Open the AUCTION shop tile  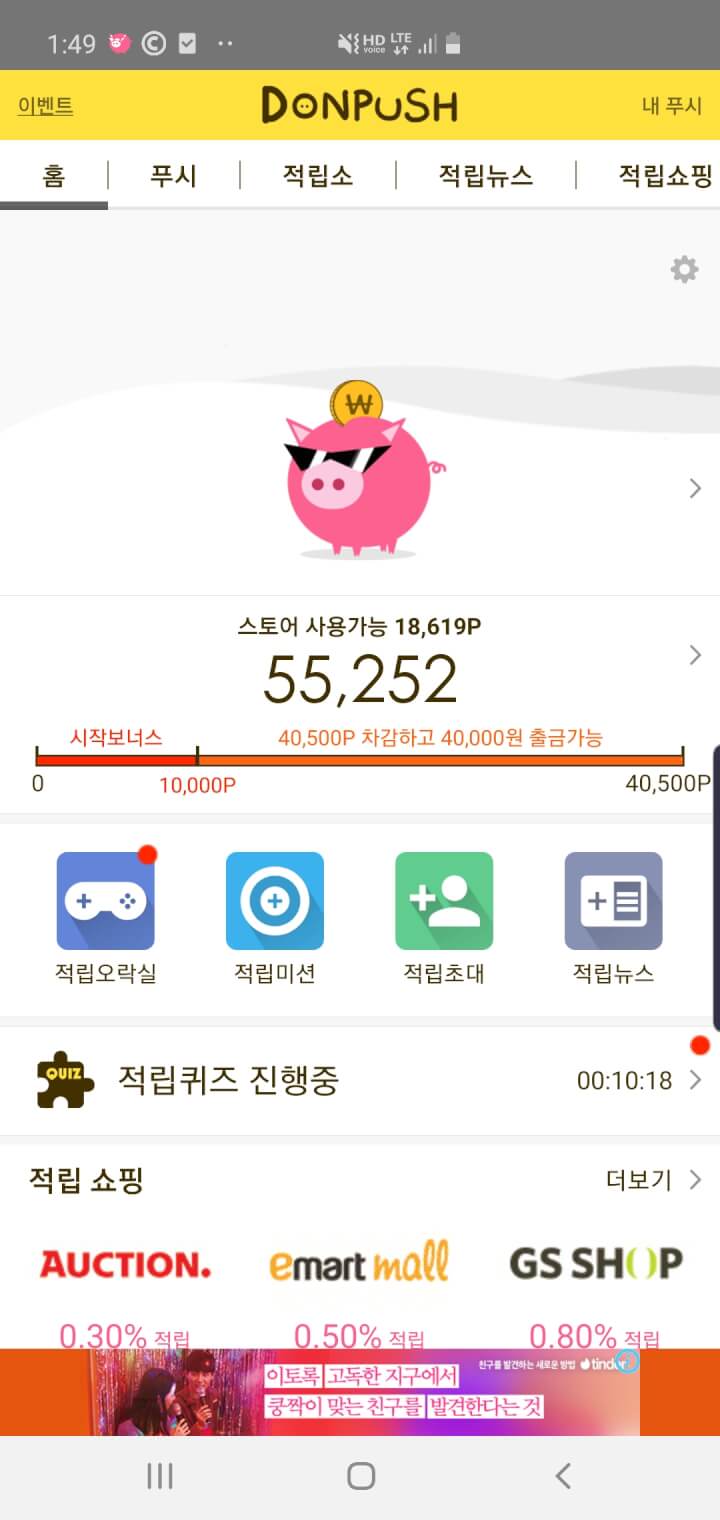pos(125,1265)
